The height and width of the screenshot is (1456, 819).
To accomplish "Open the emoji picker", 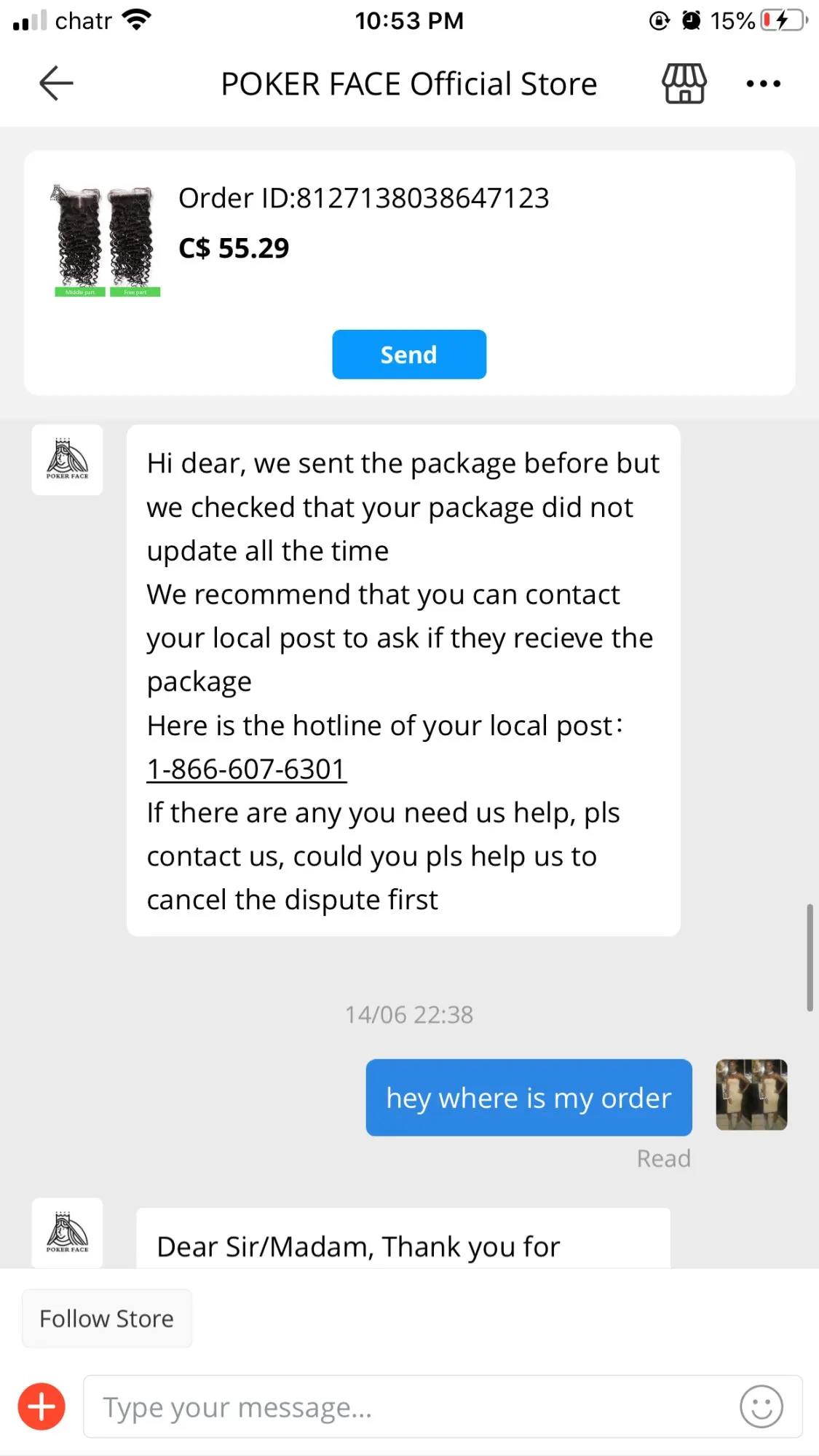I will pos(761,1406).
